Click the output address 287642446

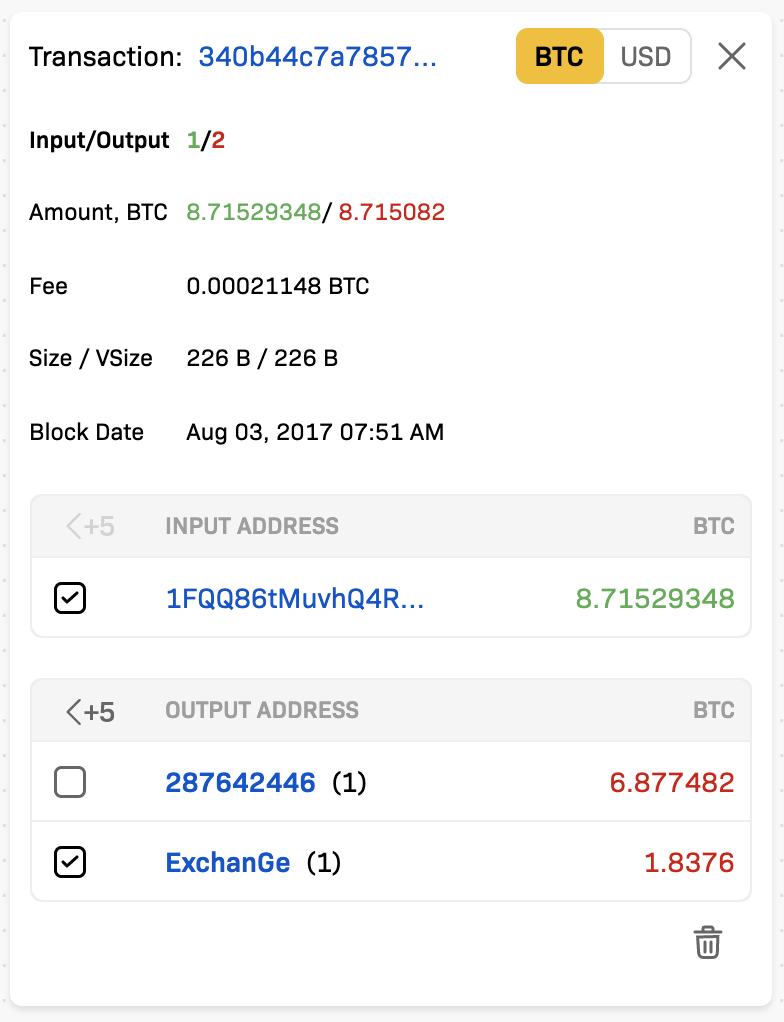point(241,782)
